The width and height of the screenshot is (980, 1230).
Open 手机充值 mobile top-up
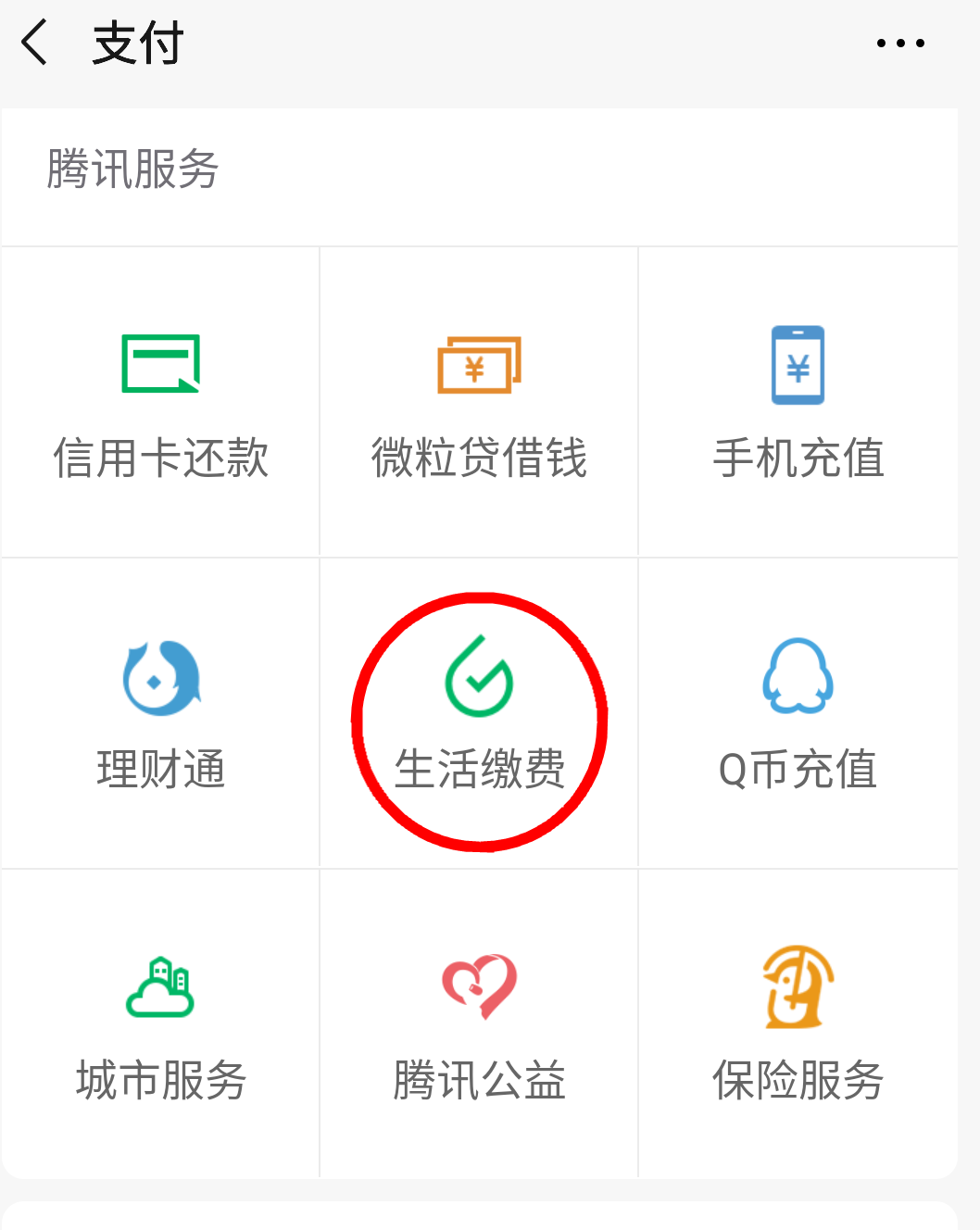[x=798, y=403]
